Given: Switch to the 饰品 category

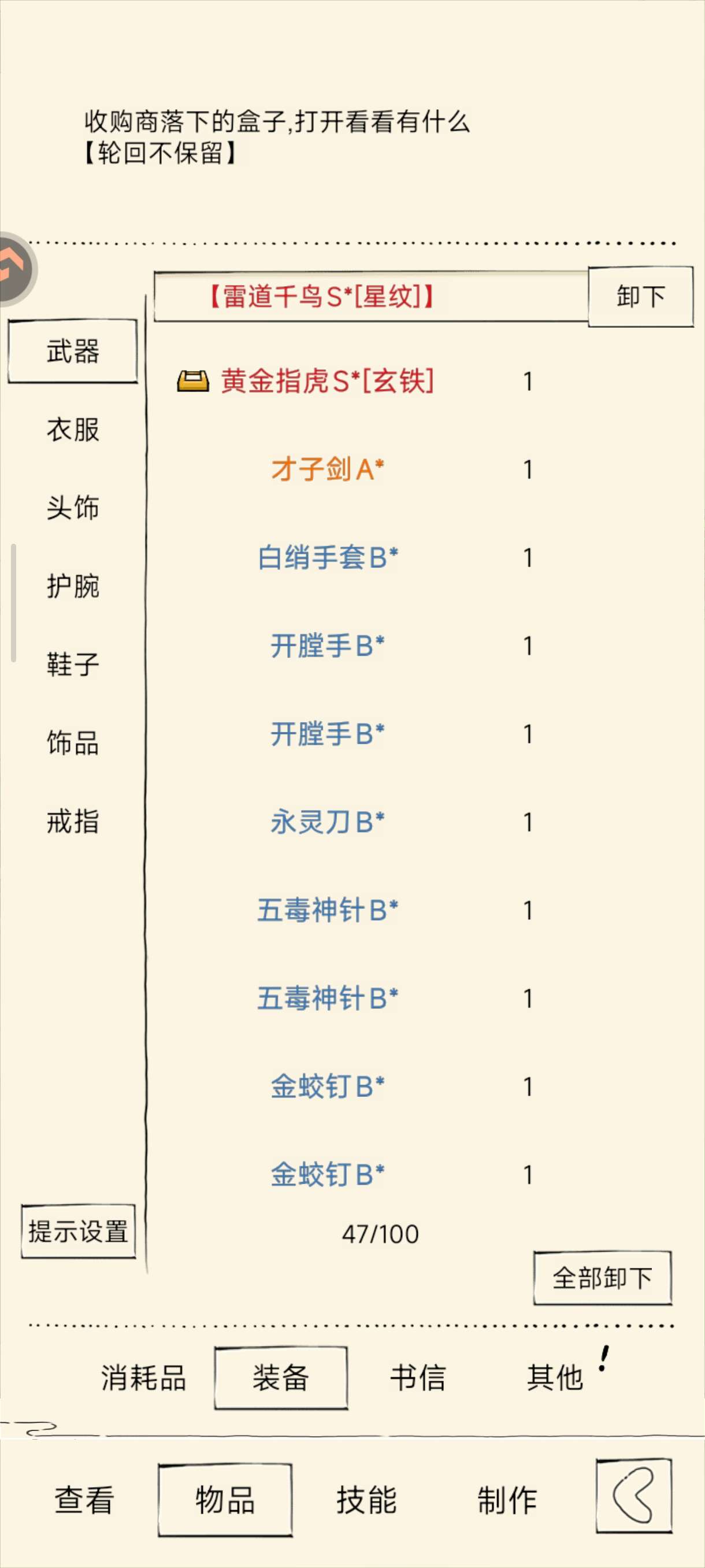Looking at the screenshot, I should (x=73, y=742).
